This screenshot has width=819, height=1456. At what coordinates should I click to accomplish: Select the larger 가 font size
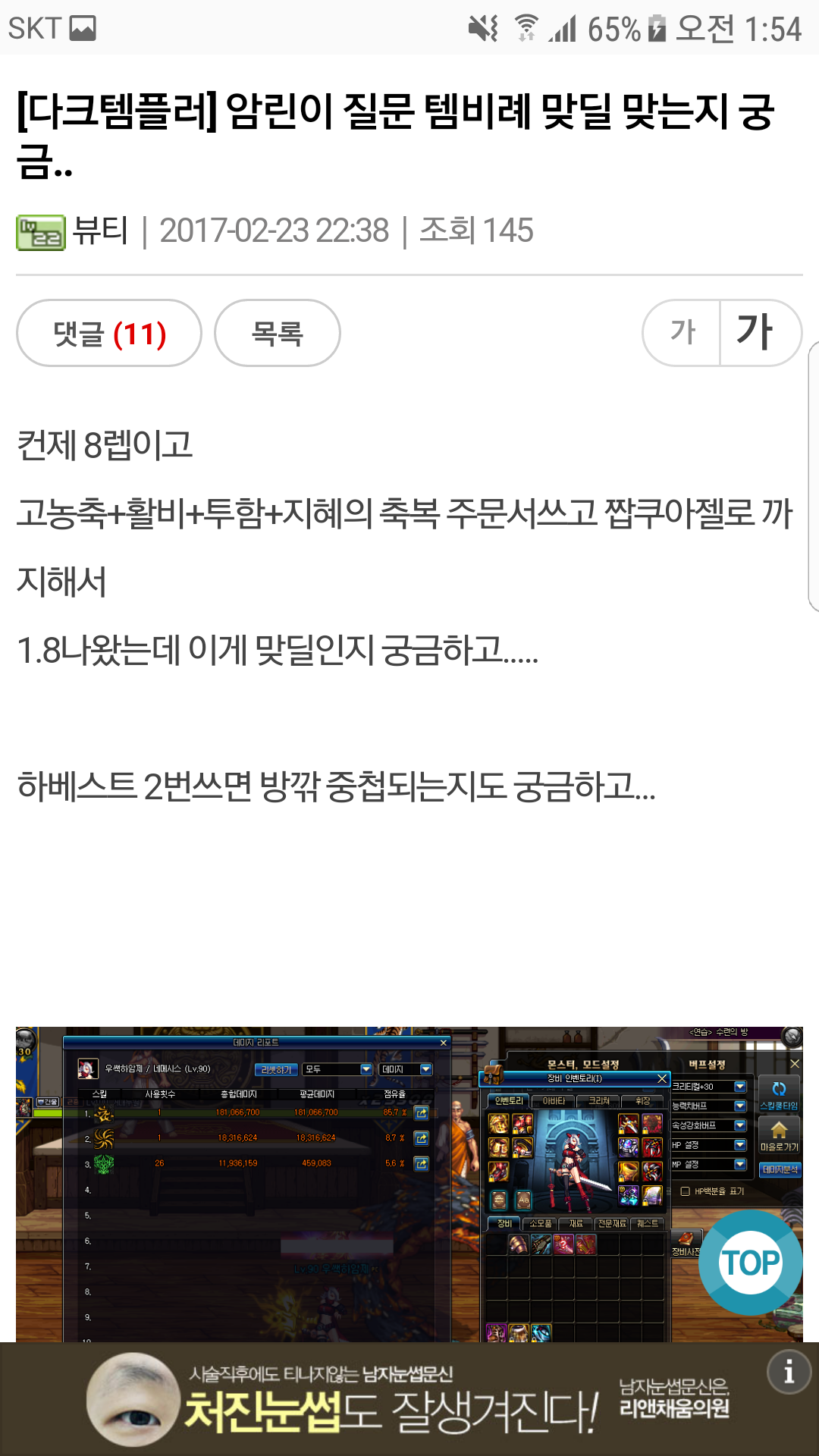(760, 333)
